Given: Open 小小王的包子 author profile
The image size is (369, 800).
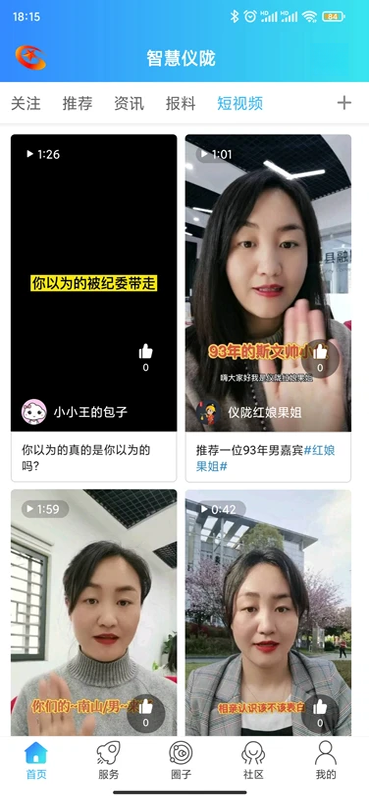Looking at the screenshot, I should point(74,412).
